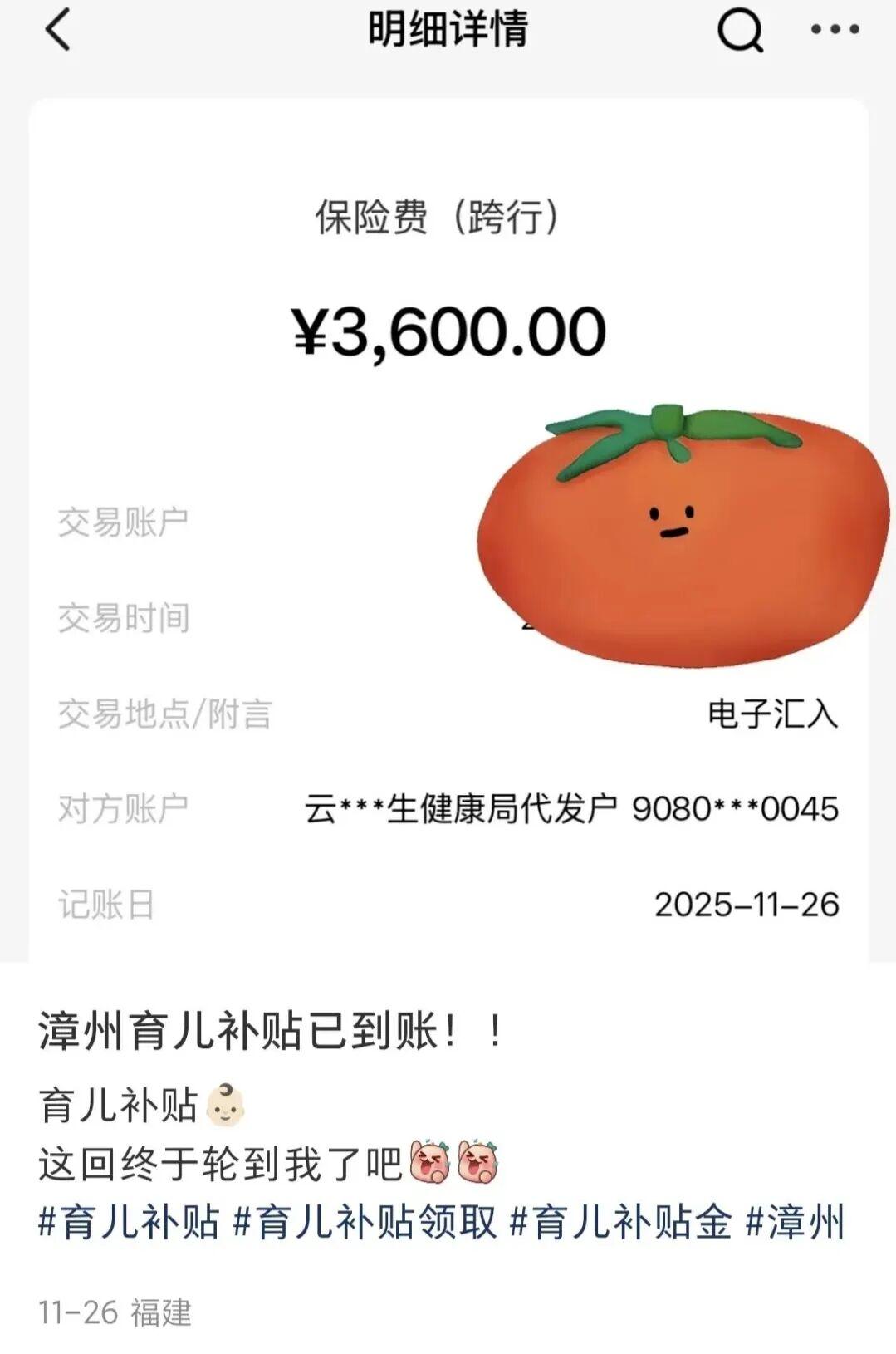Viewport: 896px width, 1354px height.
Task: Open the more options (...) menu
Action: (833, 32)
